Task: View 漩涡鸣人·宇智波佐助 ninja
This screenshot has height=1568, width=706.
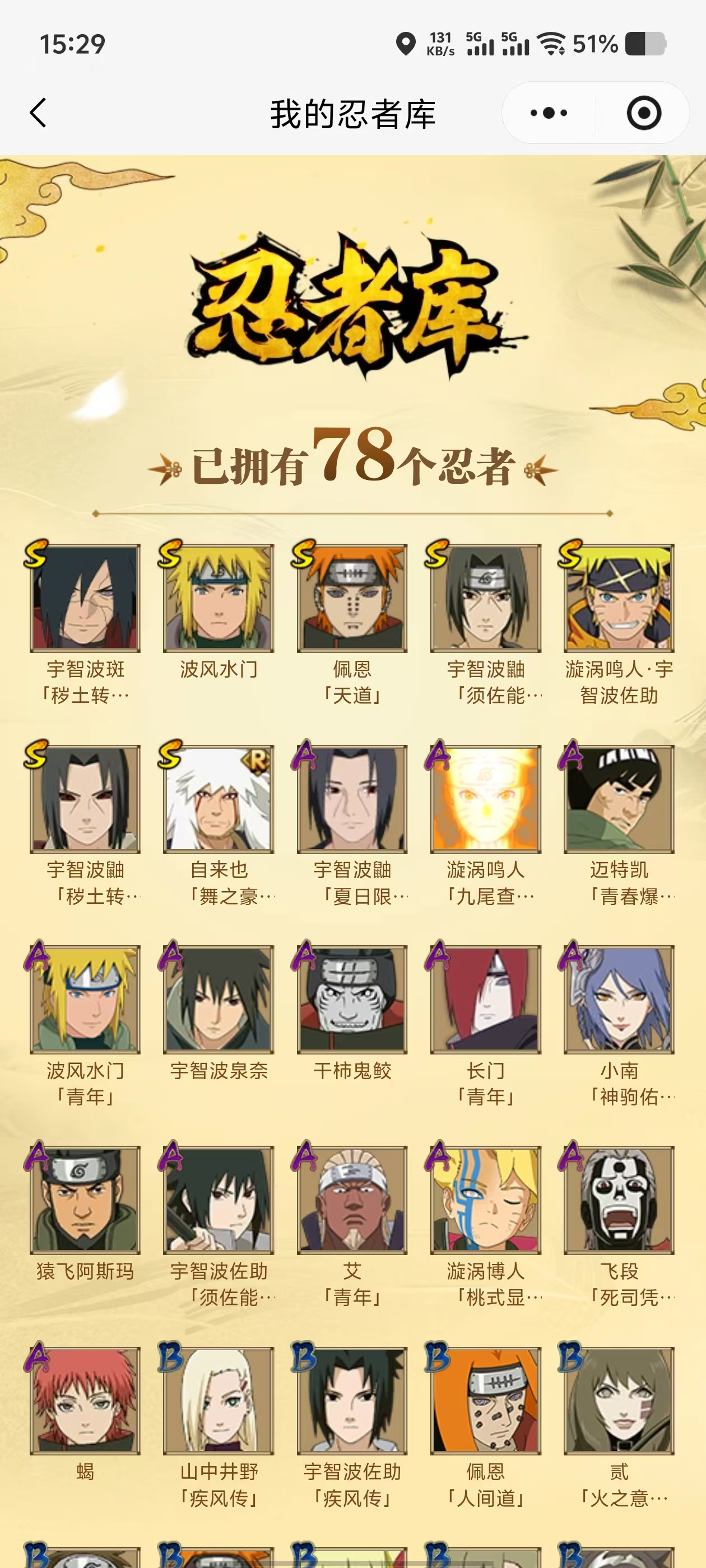Action: (619, 598)
